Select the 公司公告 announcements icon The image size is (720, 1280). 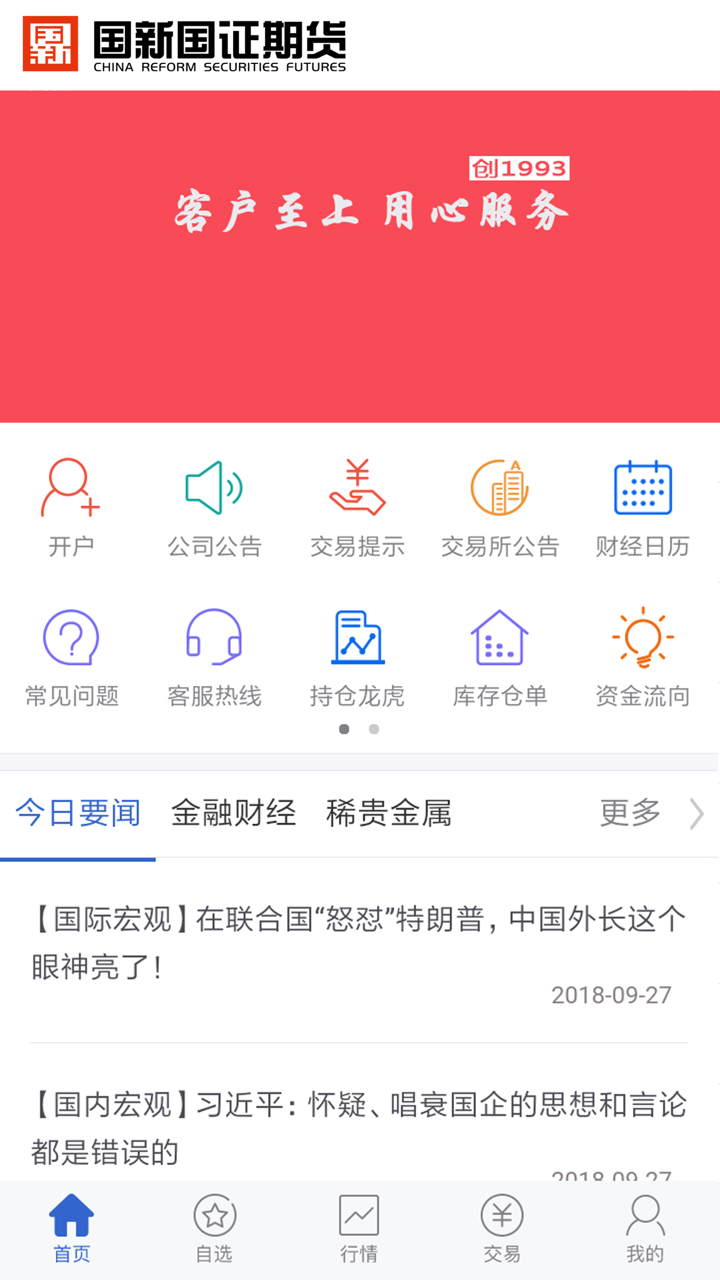tap(214, 505)
